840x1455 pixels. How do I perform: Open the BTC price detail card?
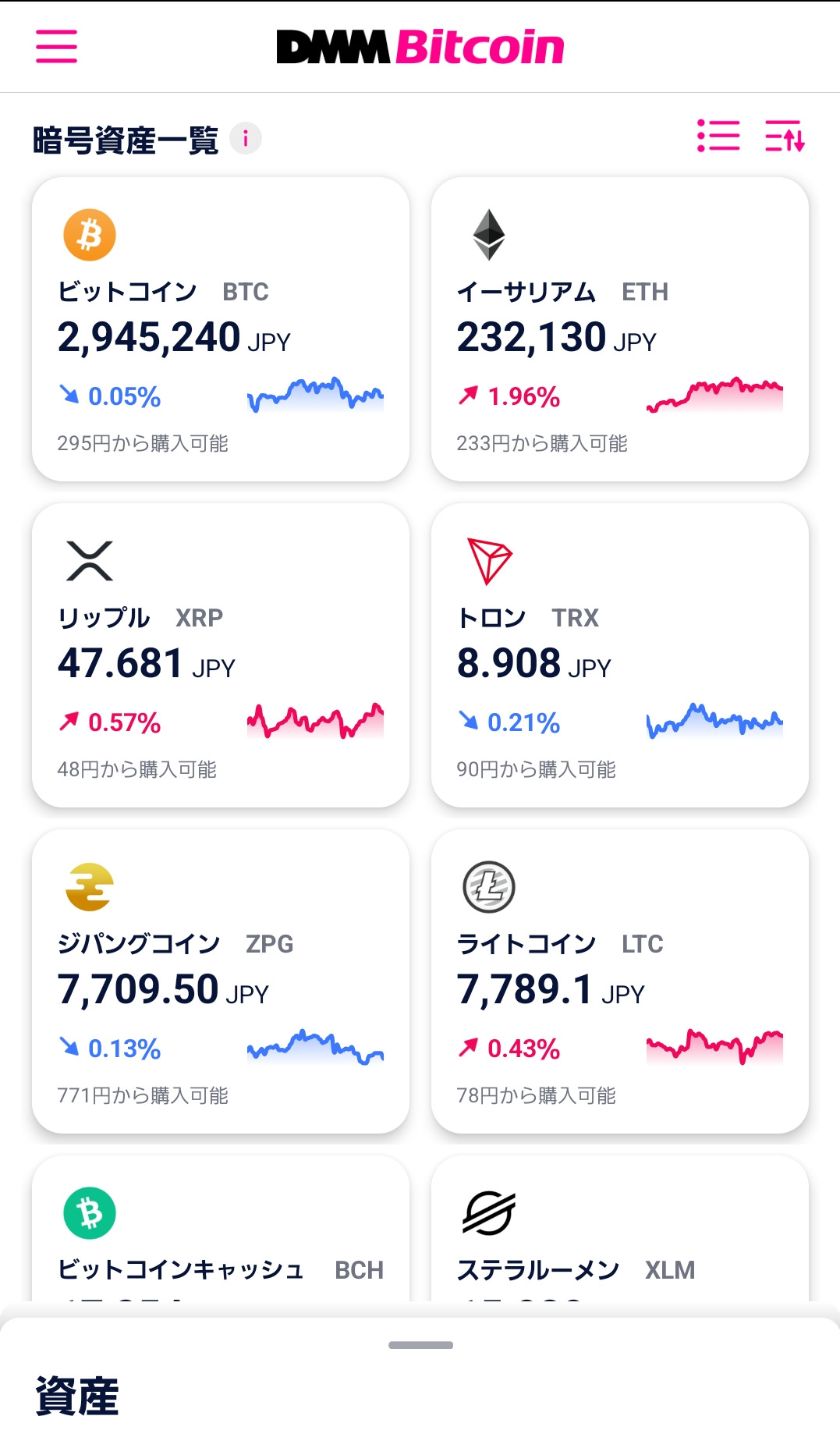click(219, 328)
